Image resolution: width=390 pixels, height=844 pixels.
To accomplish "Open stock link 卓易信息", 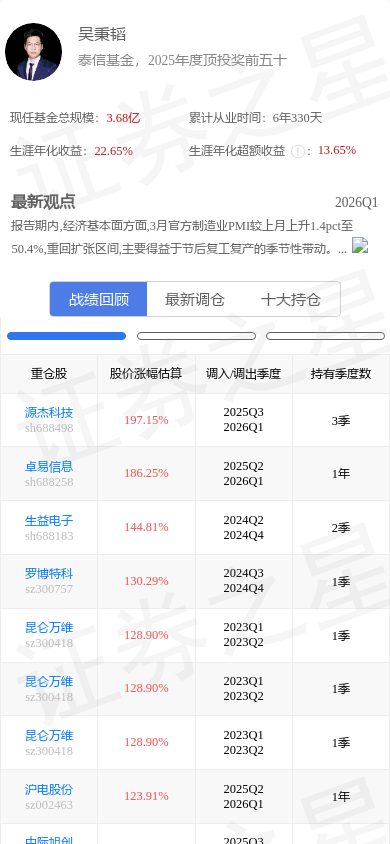I will click(49, 466).
